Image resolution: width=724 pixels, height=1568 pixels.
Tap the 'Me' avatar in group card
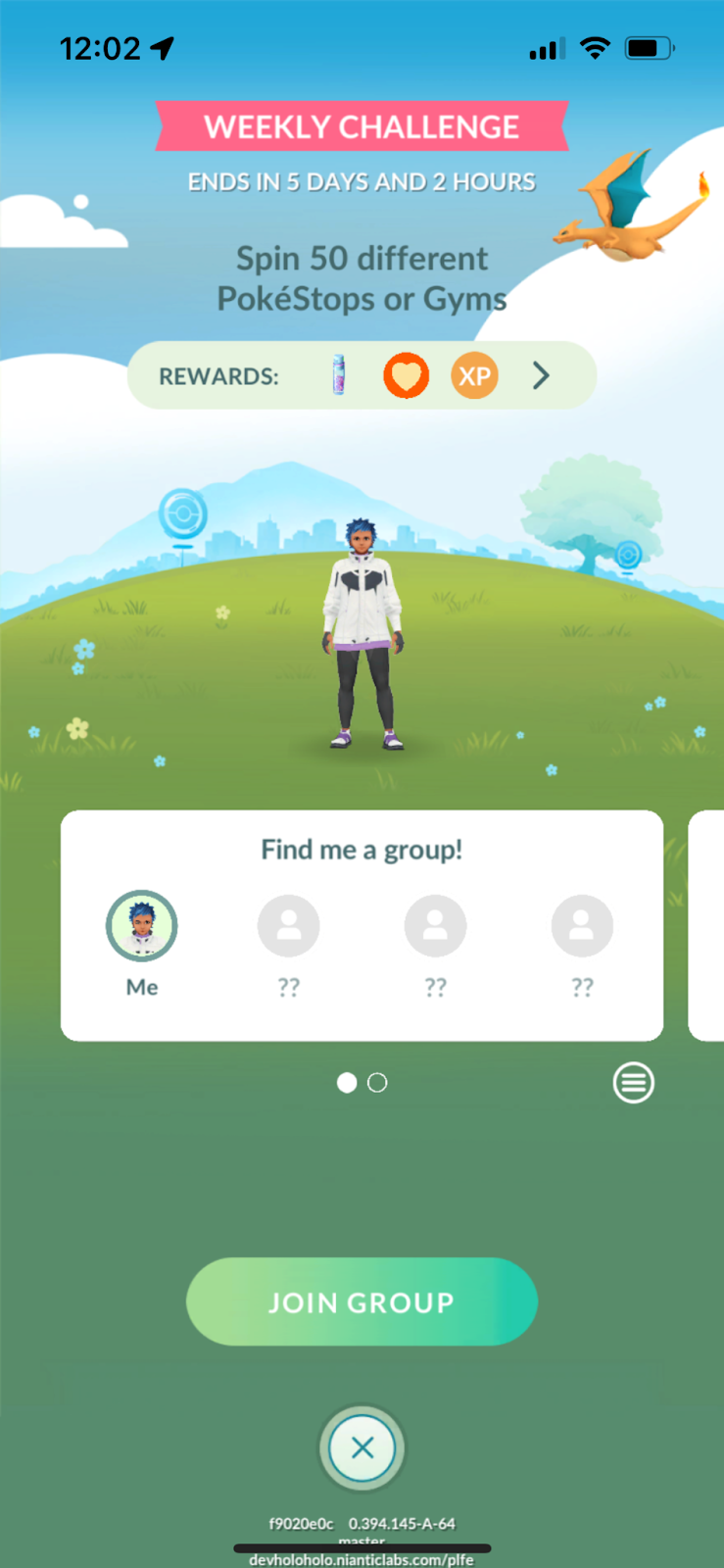tap(142, 926)
